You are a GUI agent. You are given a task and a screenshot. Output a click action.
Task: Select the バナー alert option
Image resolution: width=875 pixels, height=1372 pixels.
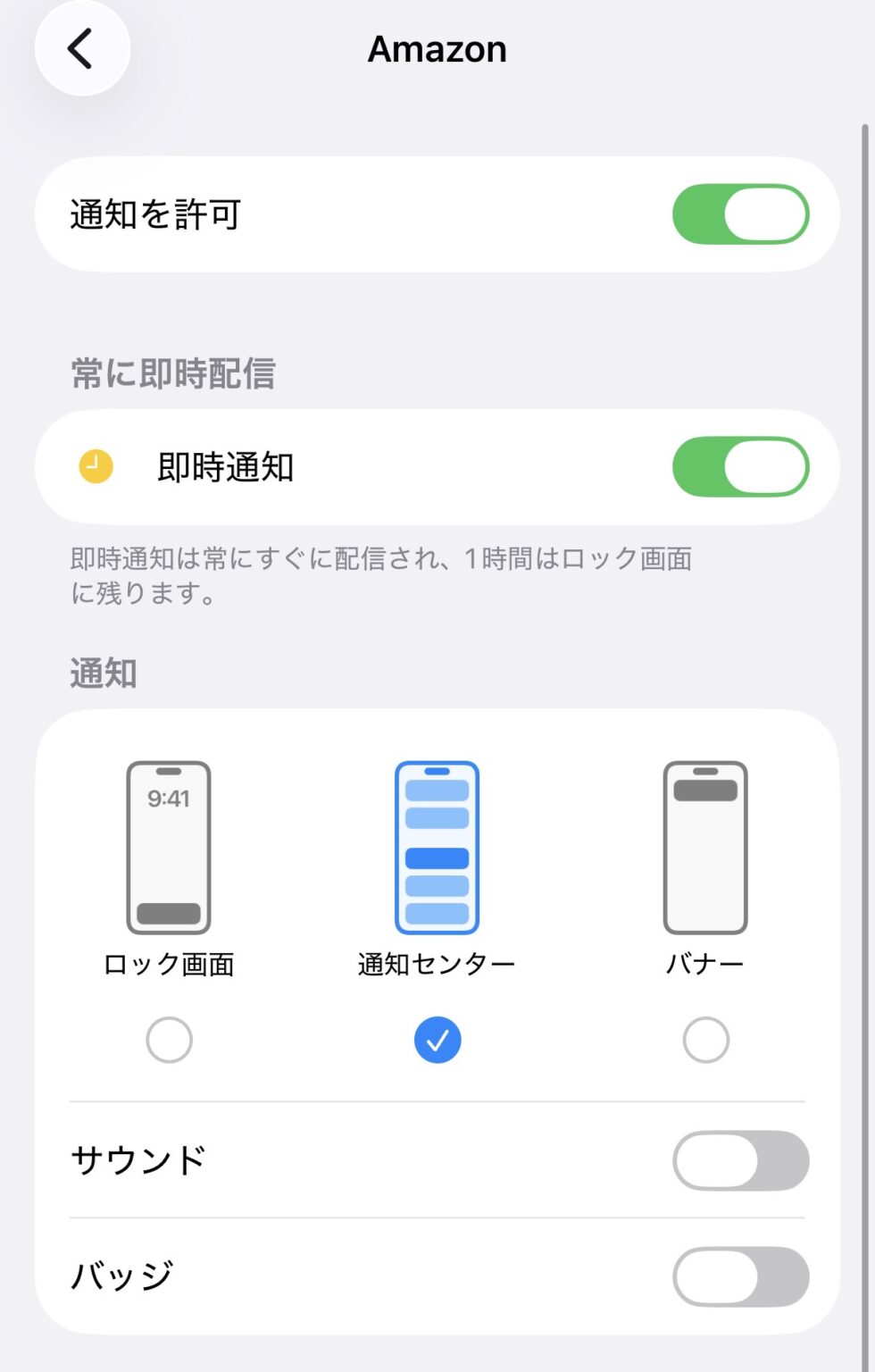[x=705, y=1040]
